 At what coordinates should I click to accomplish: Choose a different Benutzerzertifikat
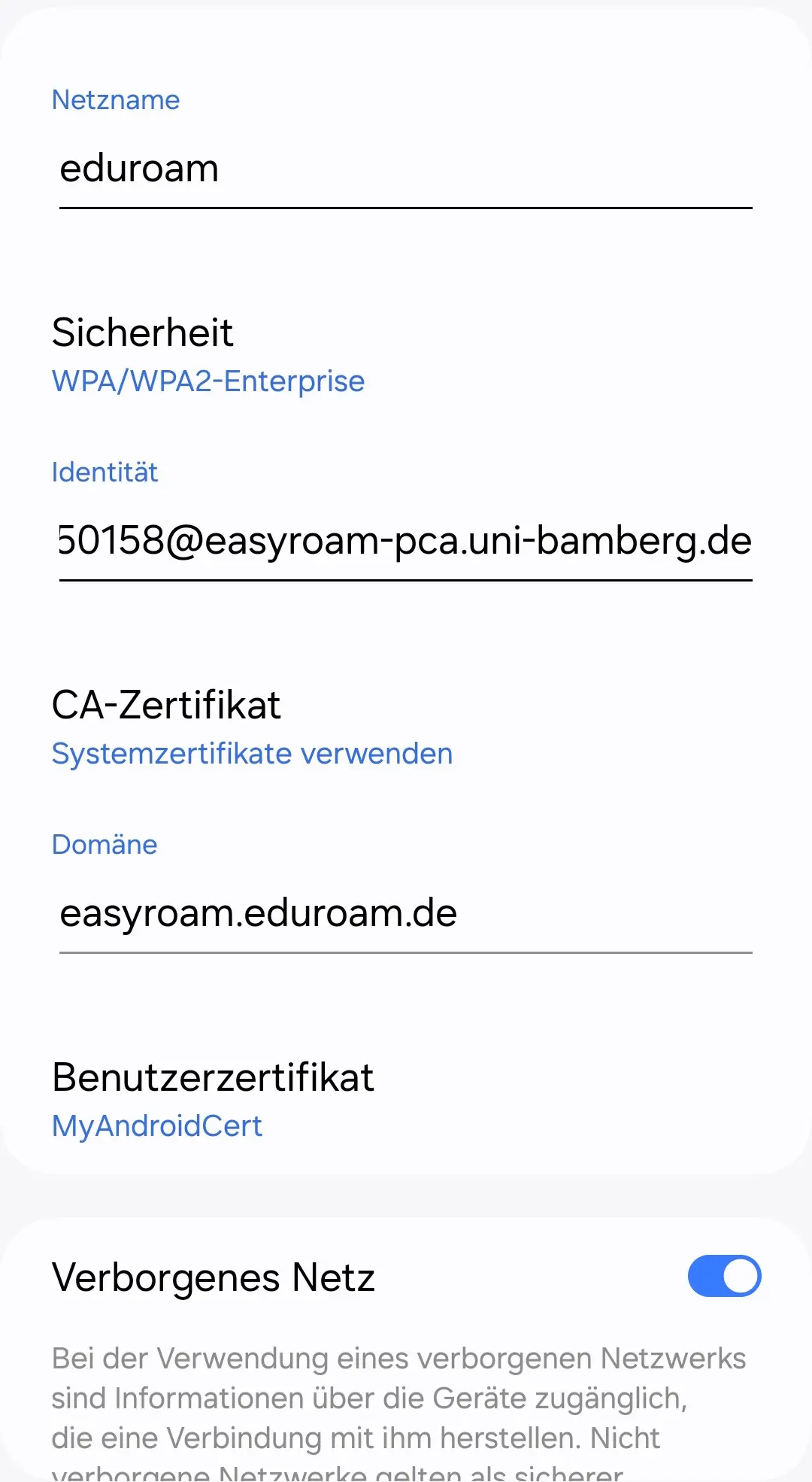click(x=406, y=1099)
